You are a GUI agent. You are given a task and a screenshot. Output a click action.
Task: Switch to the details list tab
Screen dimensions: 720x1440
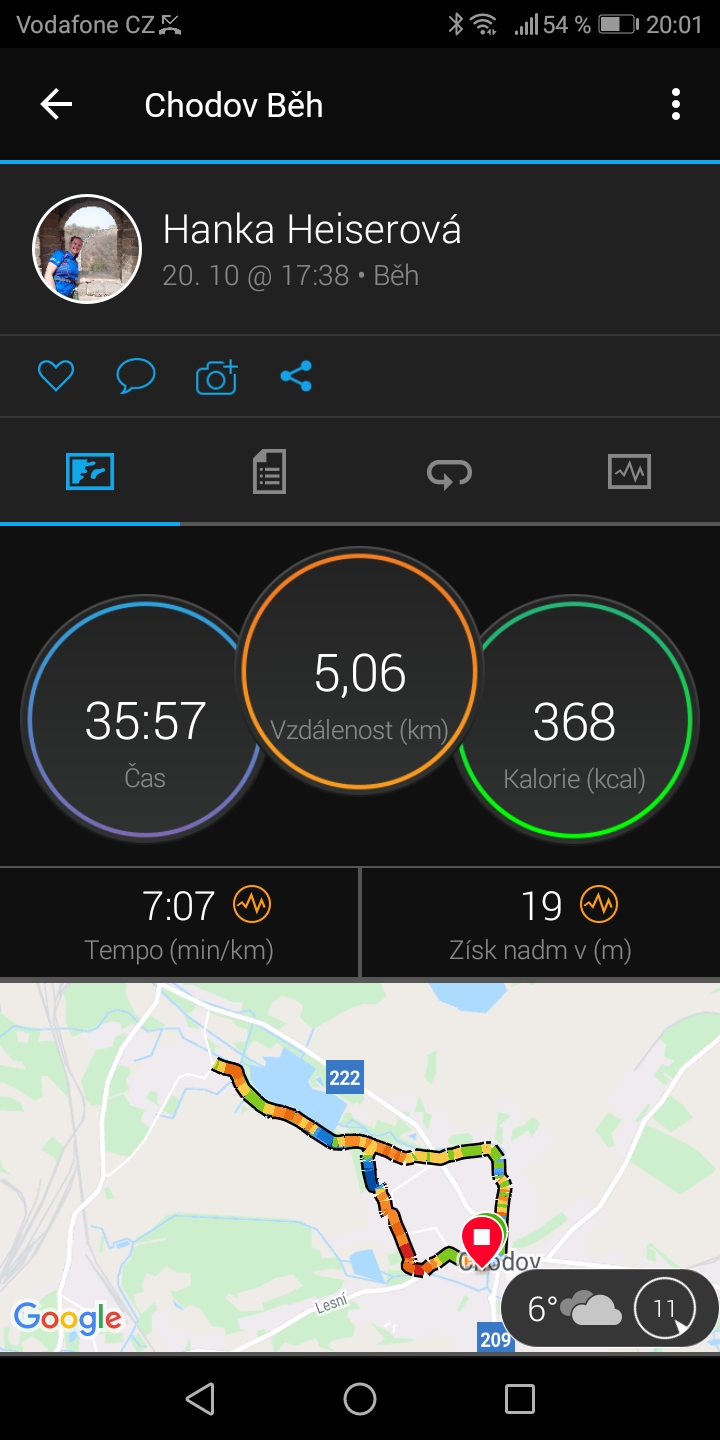[x=269, y=471]
